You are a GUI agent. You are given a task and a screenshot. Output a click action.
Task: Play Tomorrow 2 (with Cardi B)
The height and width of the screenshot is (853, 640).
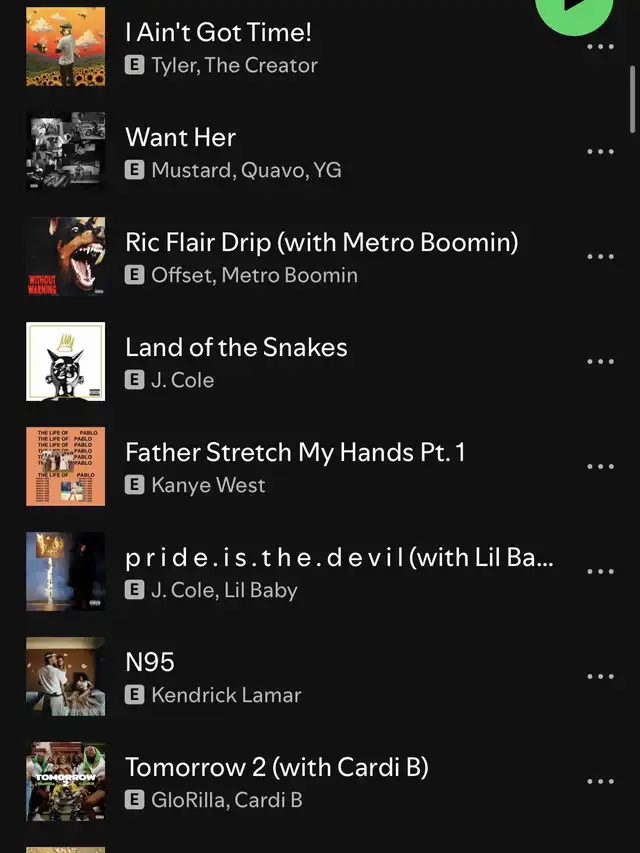tap(276, 767)
